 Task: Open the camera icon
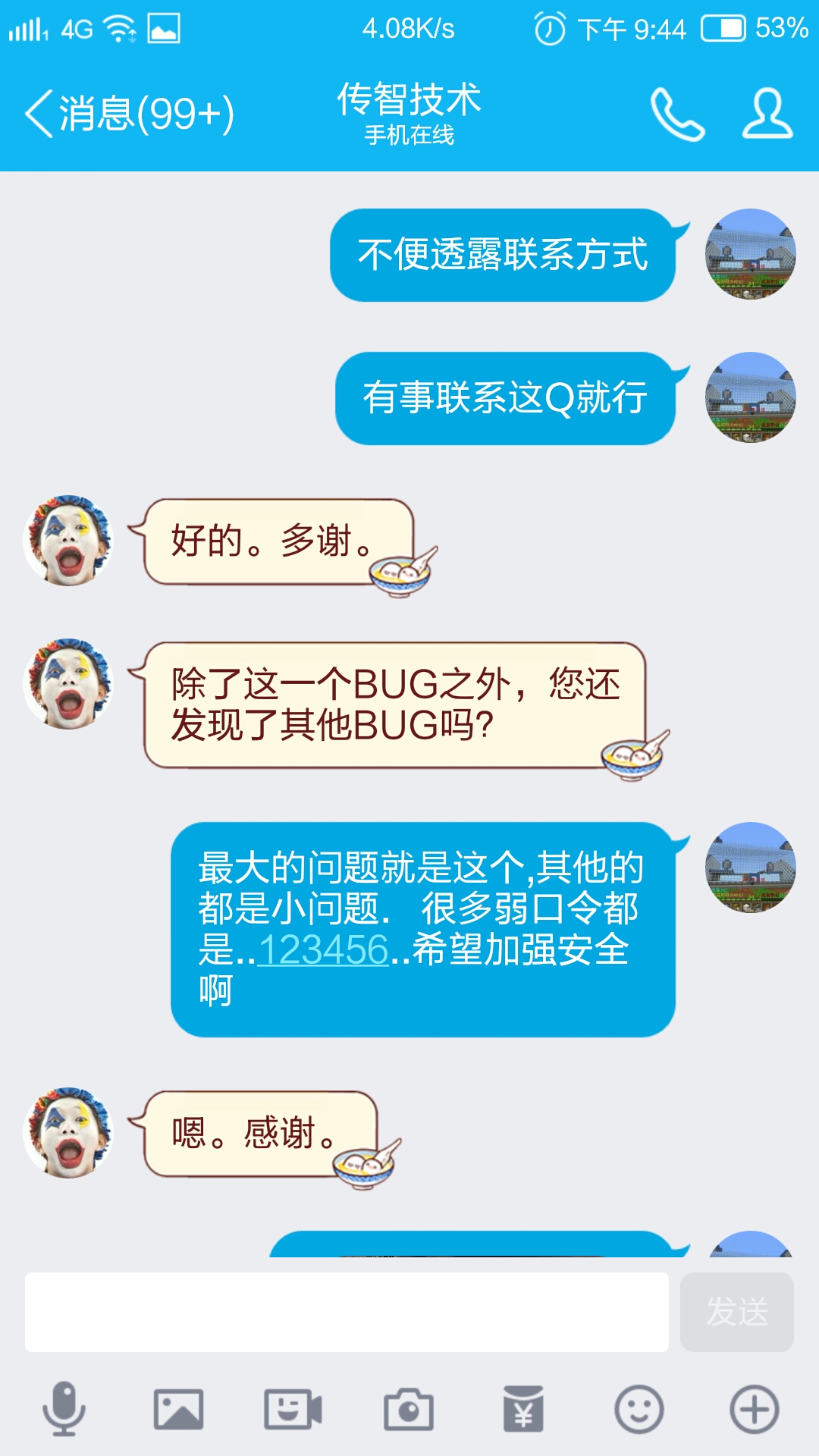click(409, 1410)
